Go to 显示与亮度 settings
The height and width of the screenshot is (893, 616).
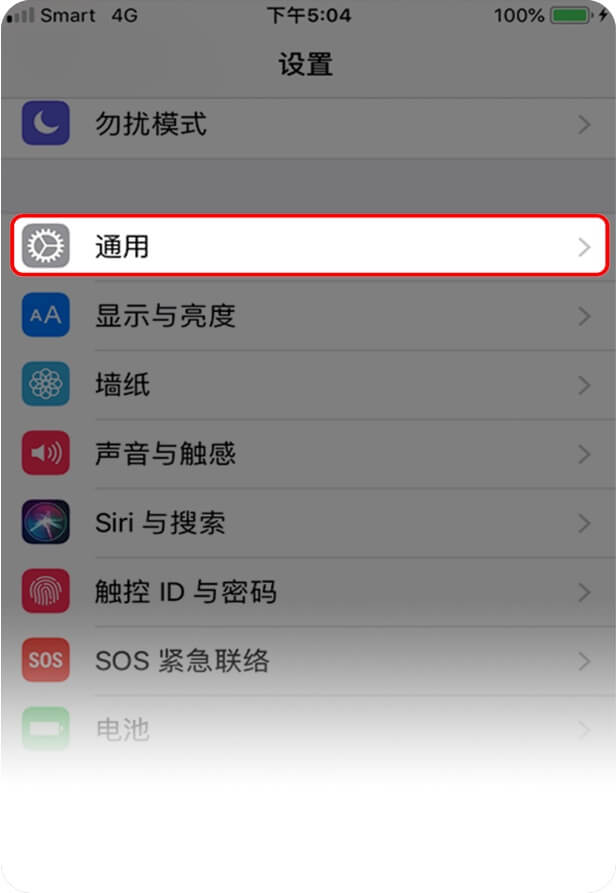(x=300, y=316)
